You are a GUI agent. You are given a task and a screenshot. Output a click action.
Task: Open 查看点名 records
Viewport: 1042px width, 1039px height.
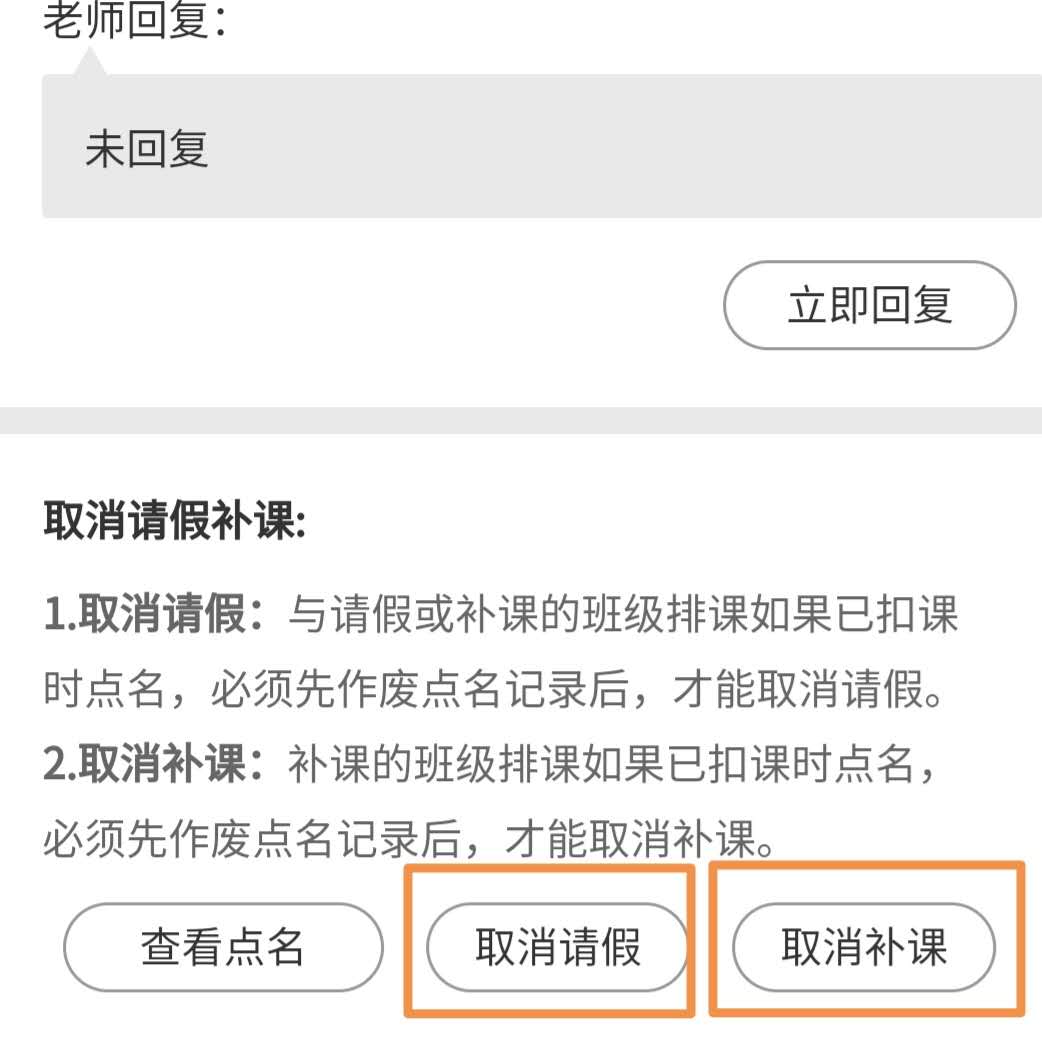(x=223, y=946)
